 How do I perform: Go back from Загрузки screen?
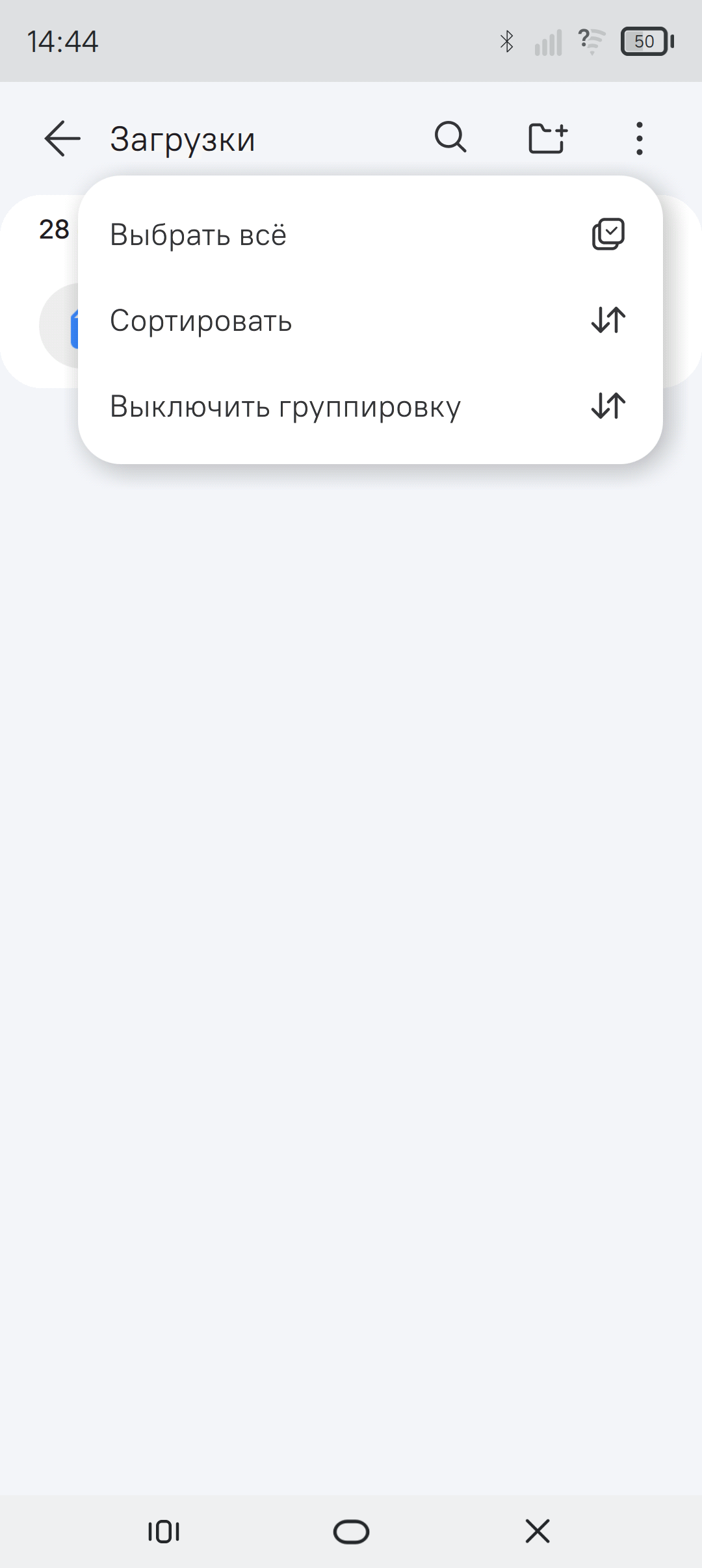coord(62,138)
